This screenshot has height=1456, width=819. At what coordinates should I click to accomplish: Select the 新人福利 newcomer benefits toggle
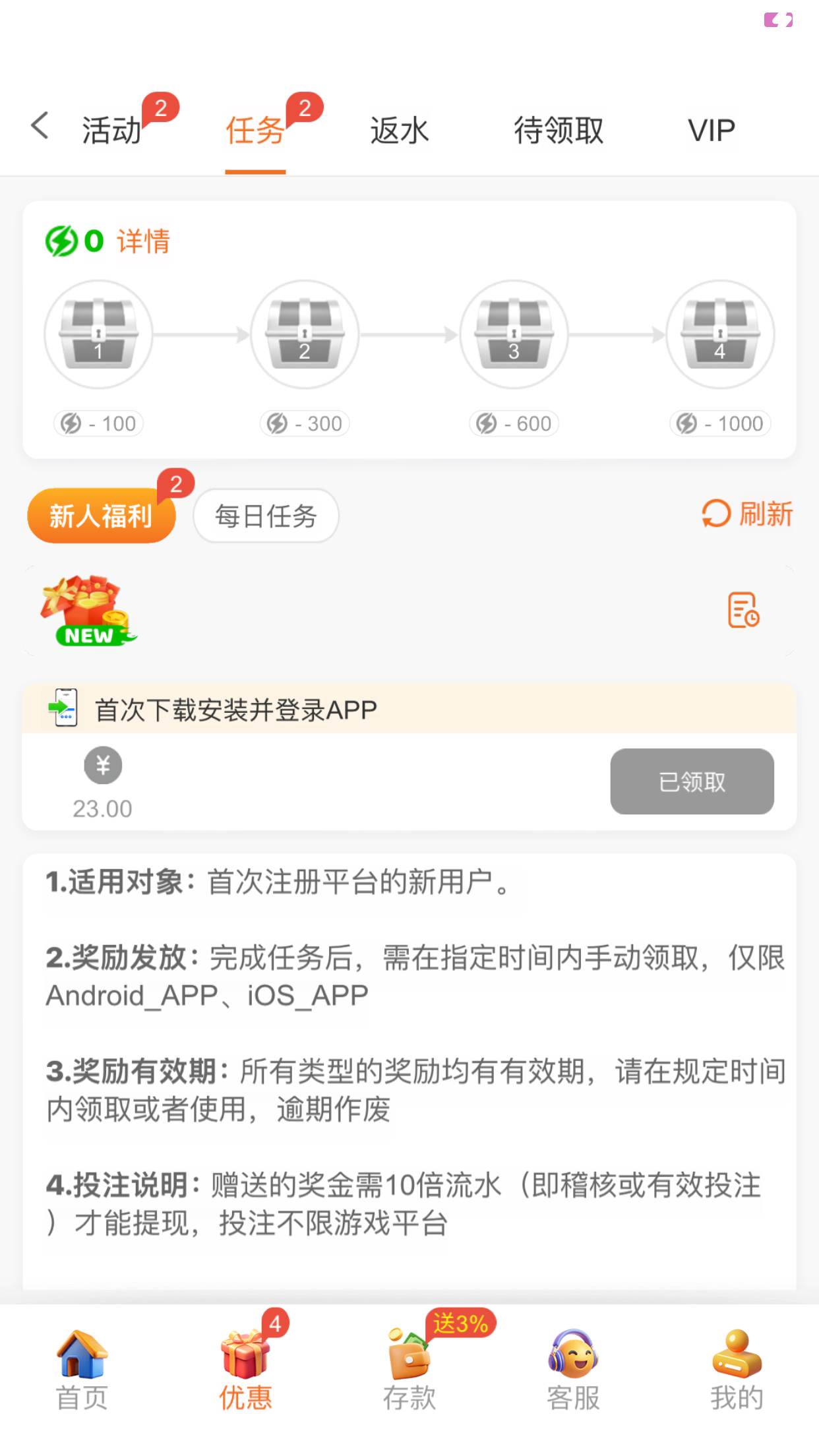[100, 516]
